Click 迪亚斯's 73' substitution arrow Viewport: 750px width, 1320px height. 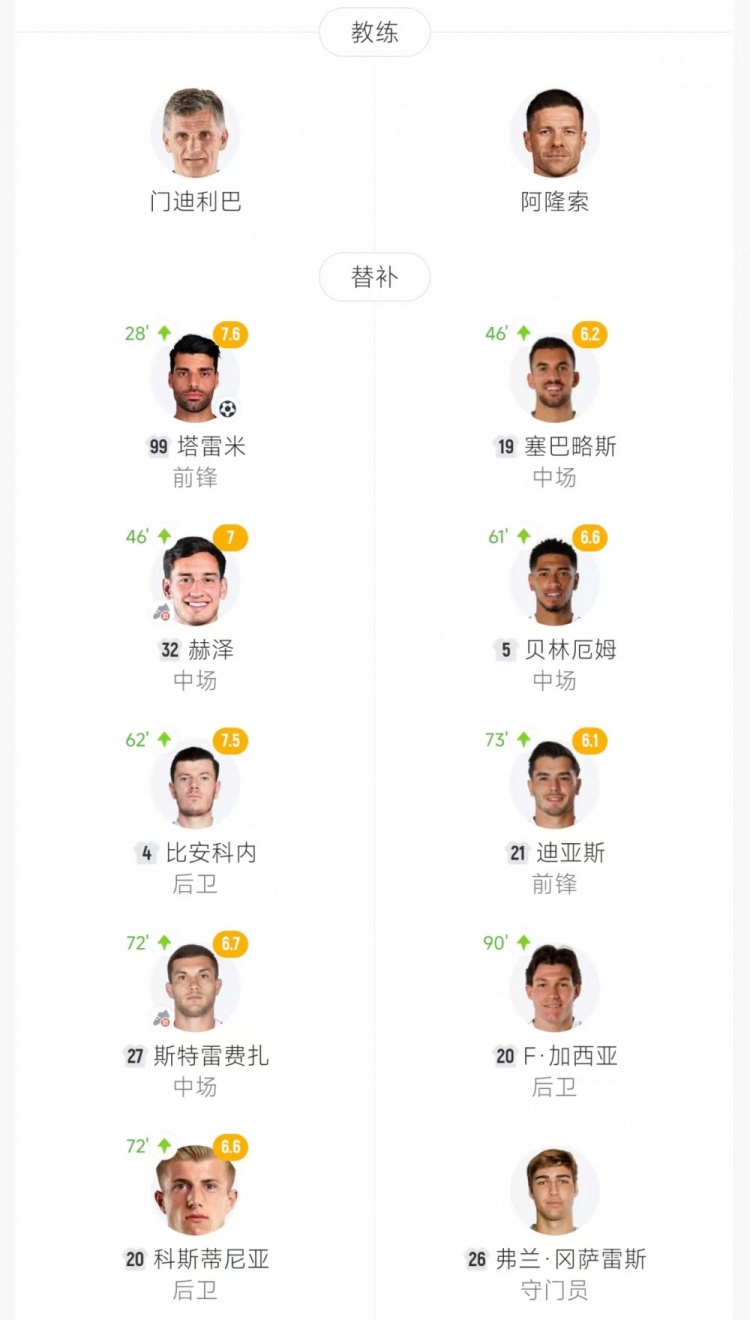click(523, 738)
